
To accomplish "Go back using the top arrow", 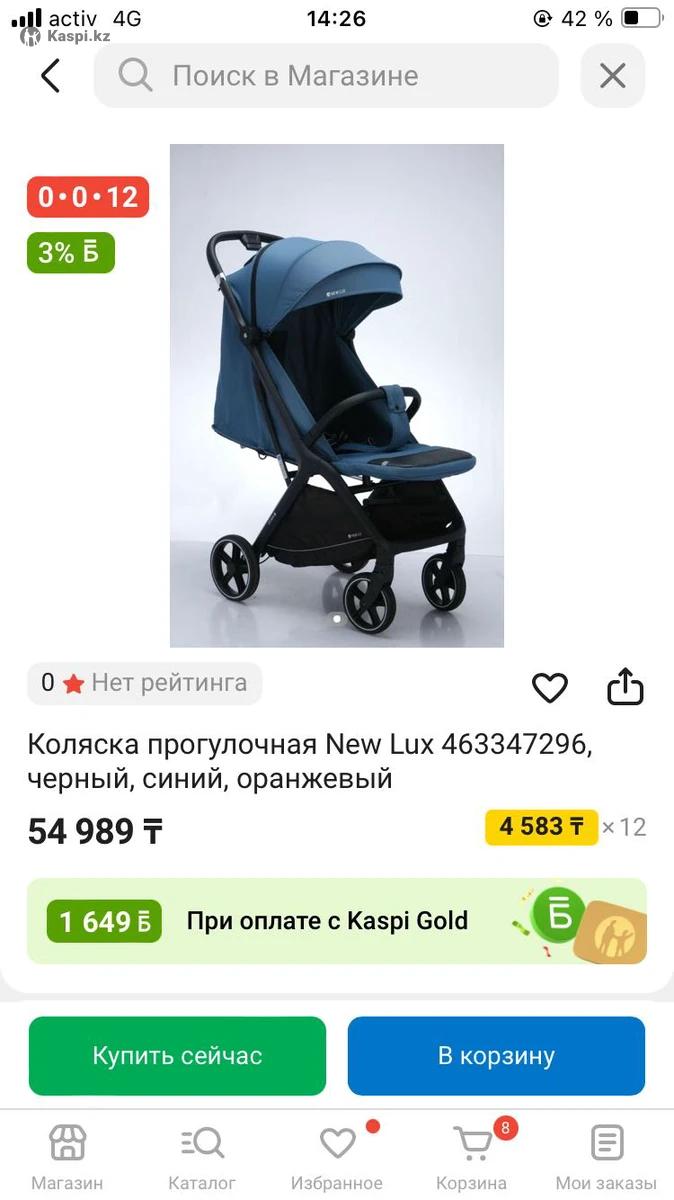I will pos(50,76).
